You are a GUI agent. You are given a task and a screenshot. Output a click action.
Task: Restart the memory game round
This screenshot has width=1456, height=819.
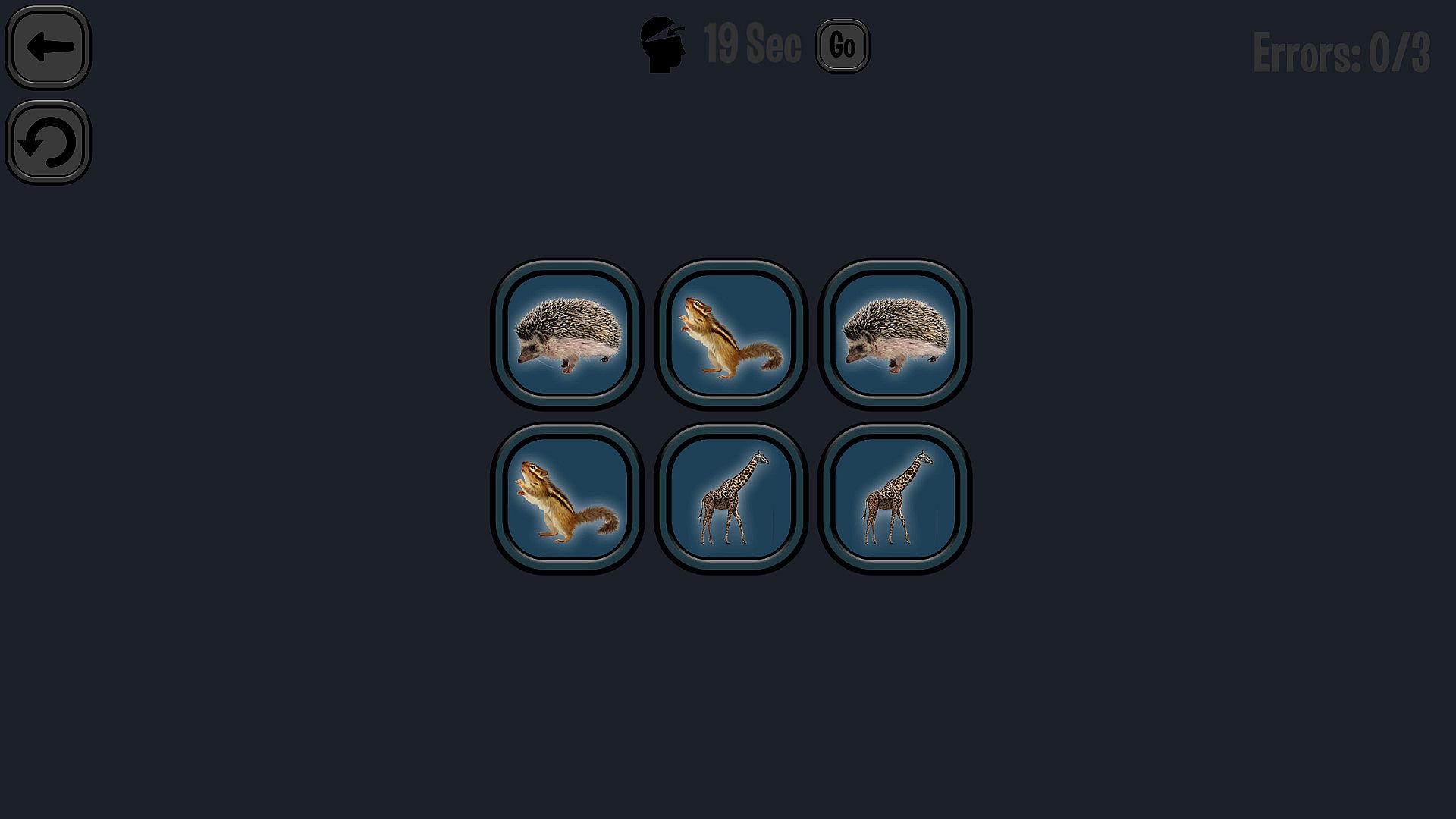tap(49, 142)
